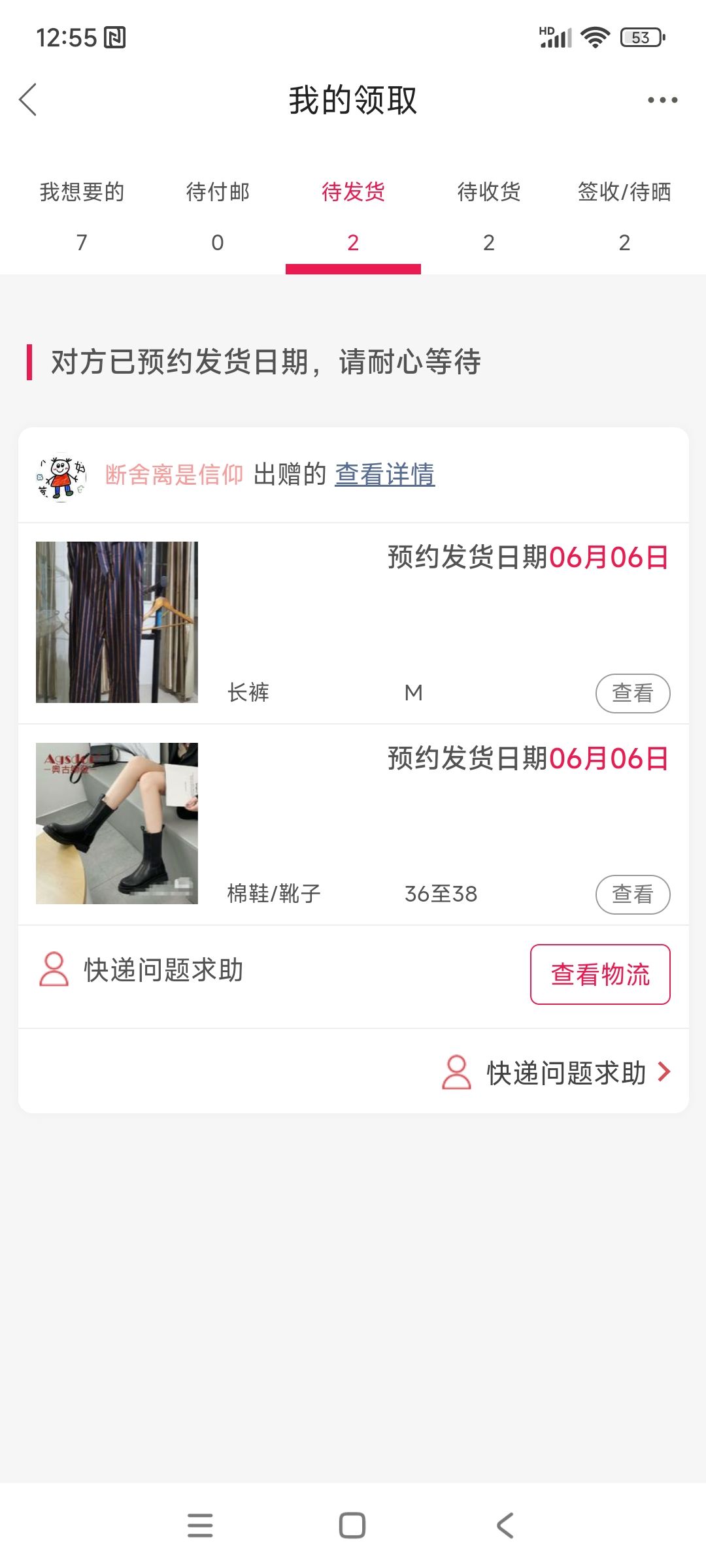Open system recent apps

[x=200, y=1526]
